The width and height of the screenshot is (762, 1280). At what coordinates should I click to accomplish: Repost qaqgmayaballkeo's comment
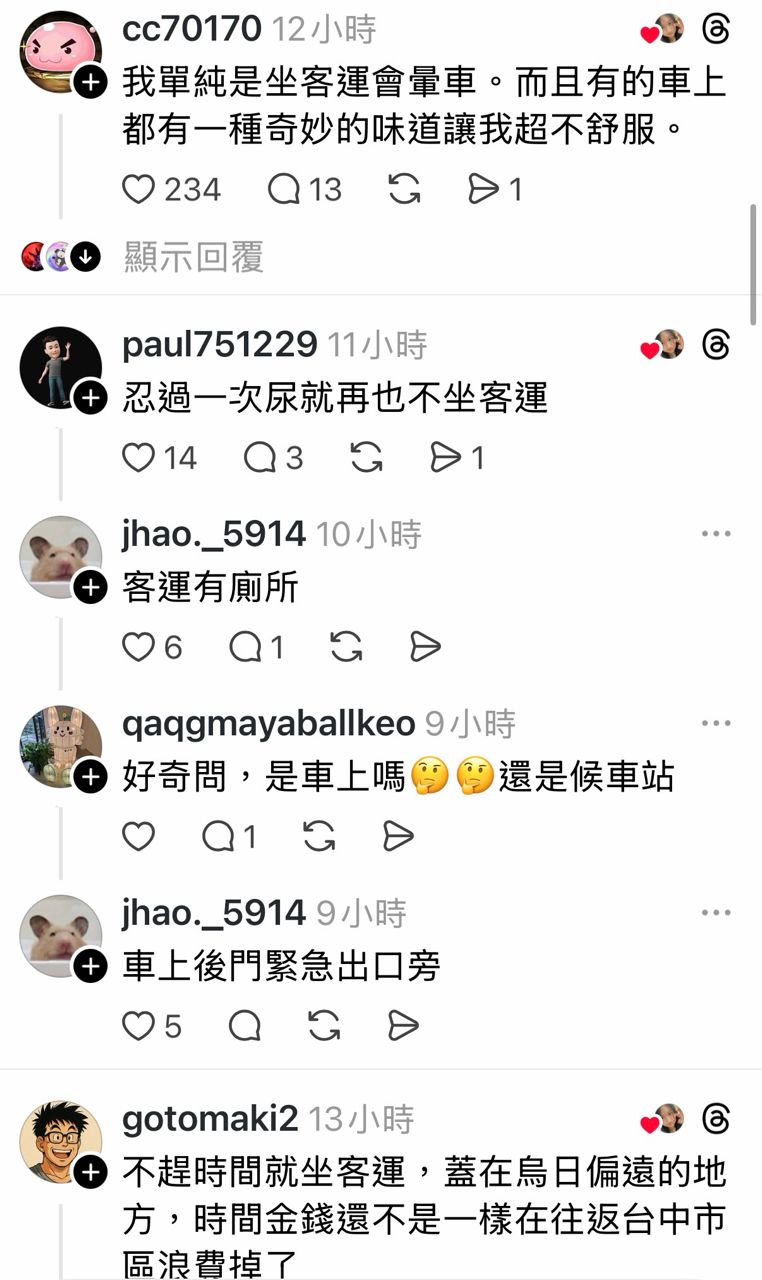point(319,837)
